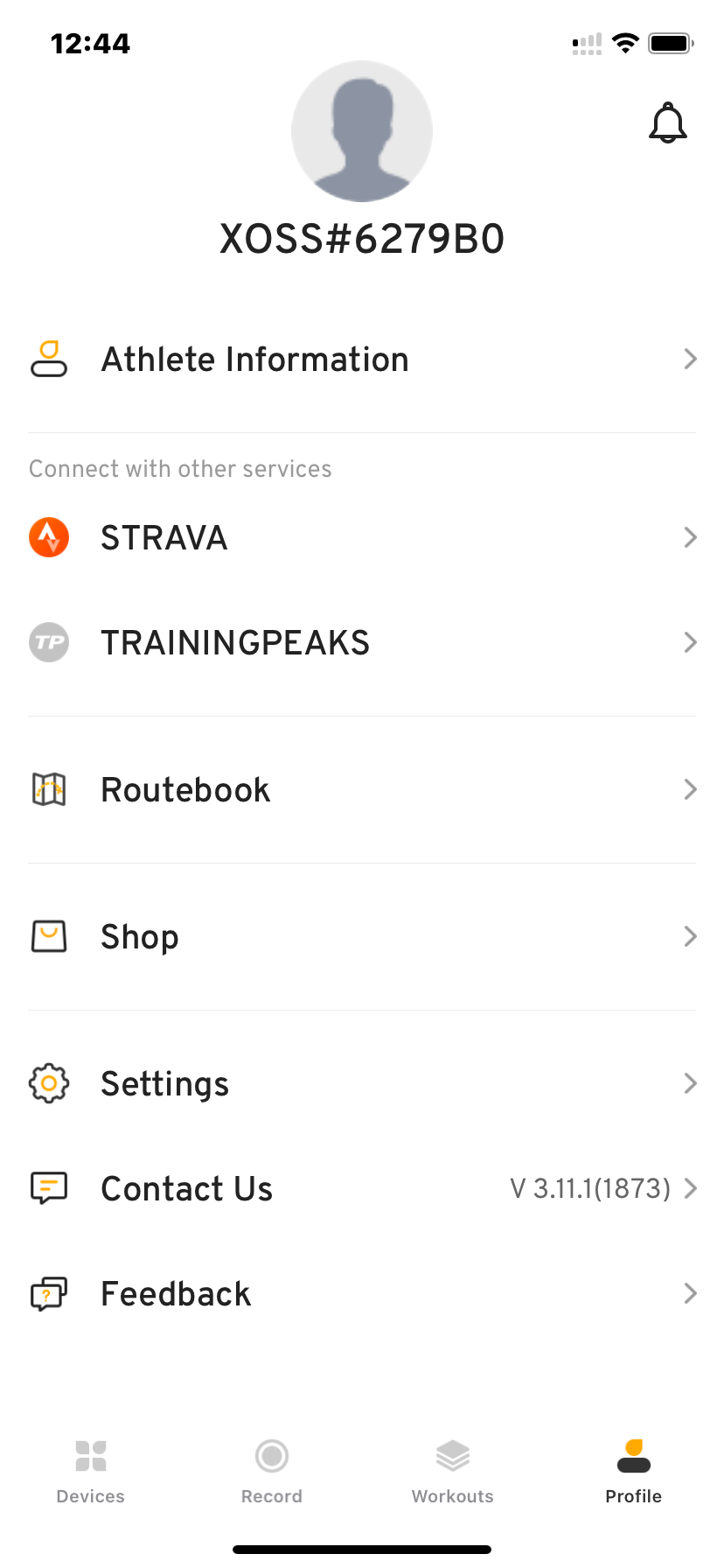Tap the profile avatar picture
724x1568 pixels.
(x=362, y=131)
